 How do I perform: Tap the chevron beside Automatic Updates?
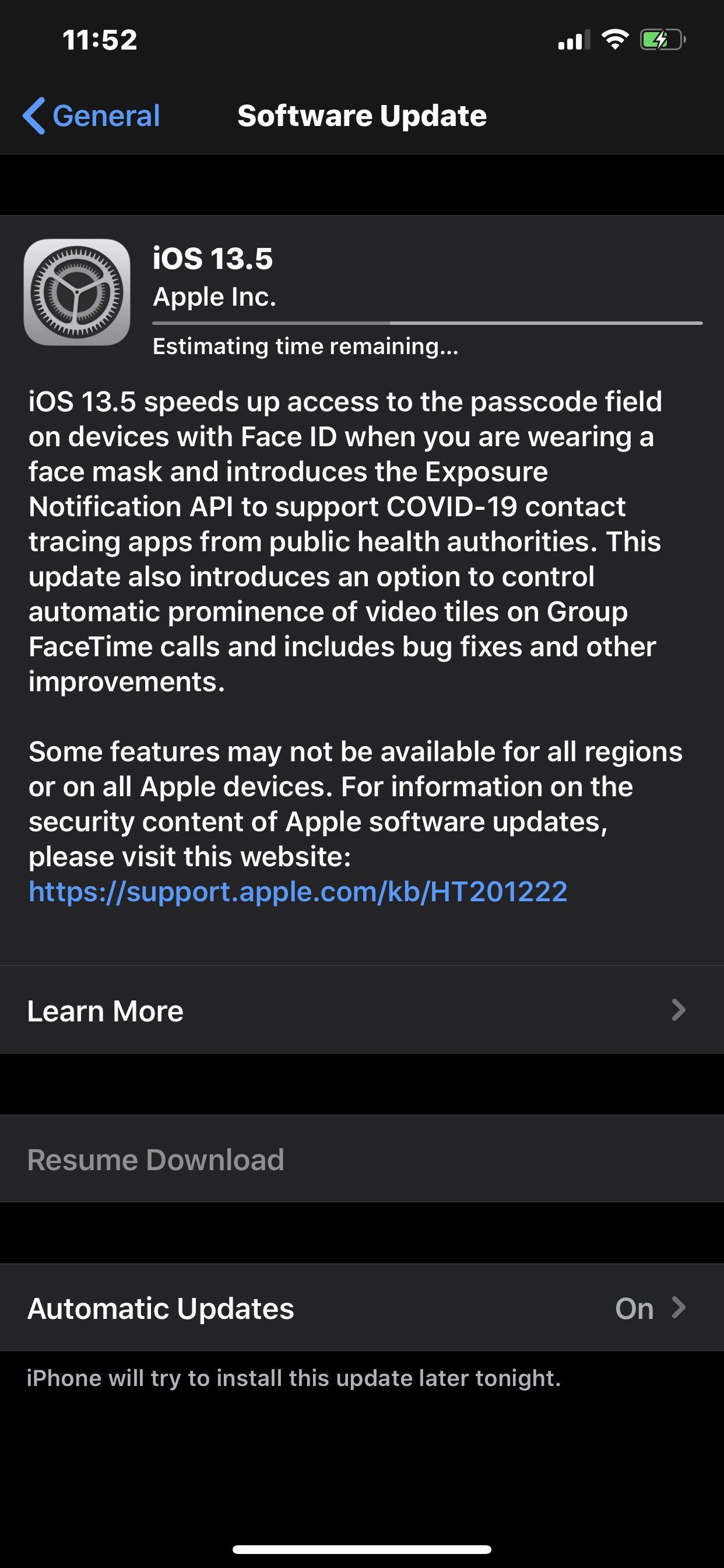tap(680, 1307)
